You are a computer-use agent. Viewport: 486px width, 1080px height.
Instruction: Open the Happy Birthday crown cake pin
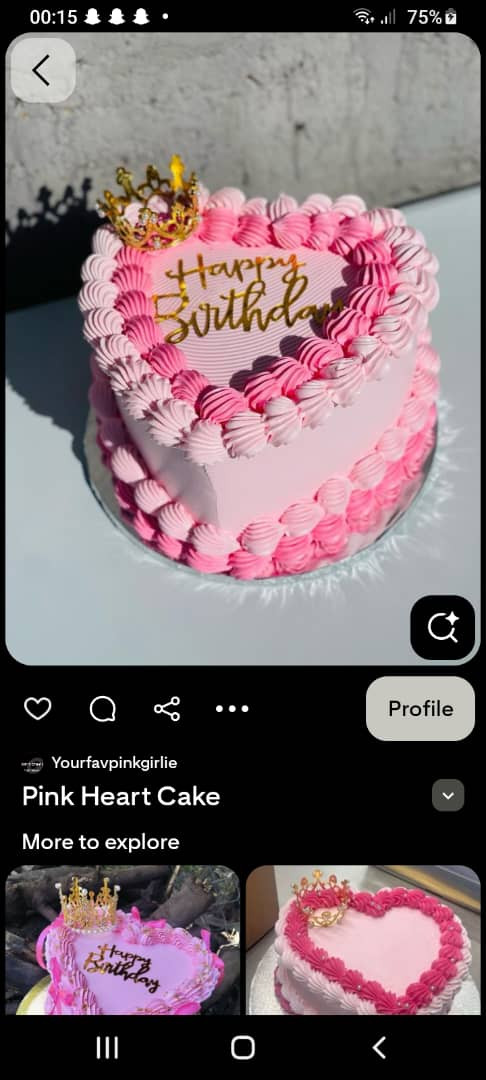pyautogui.click(x=123, y=939)
